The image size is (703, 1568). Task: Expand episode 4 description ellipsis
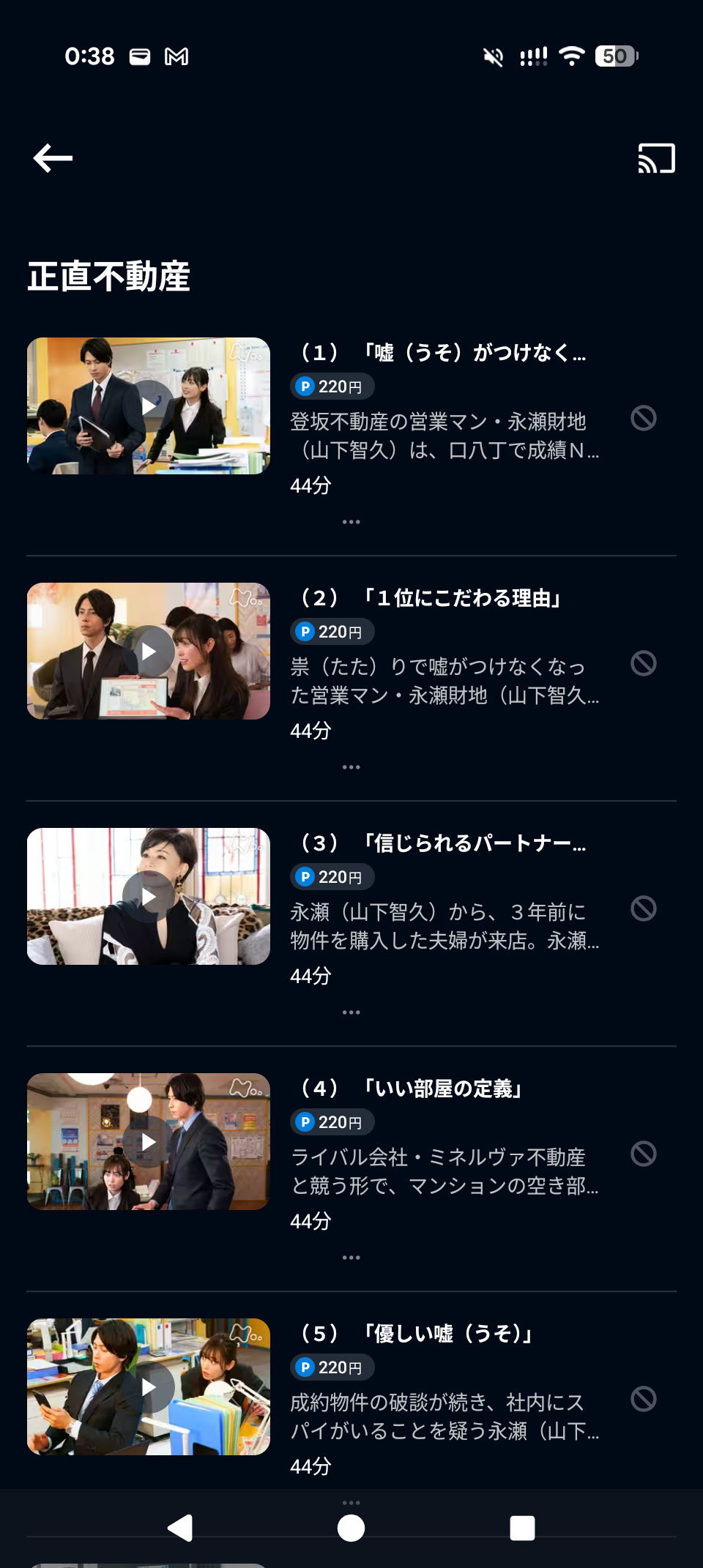[351, 1258]
